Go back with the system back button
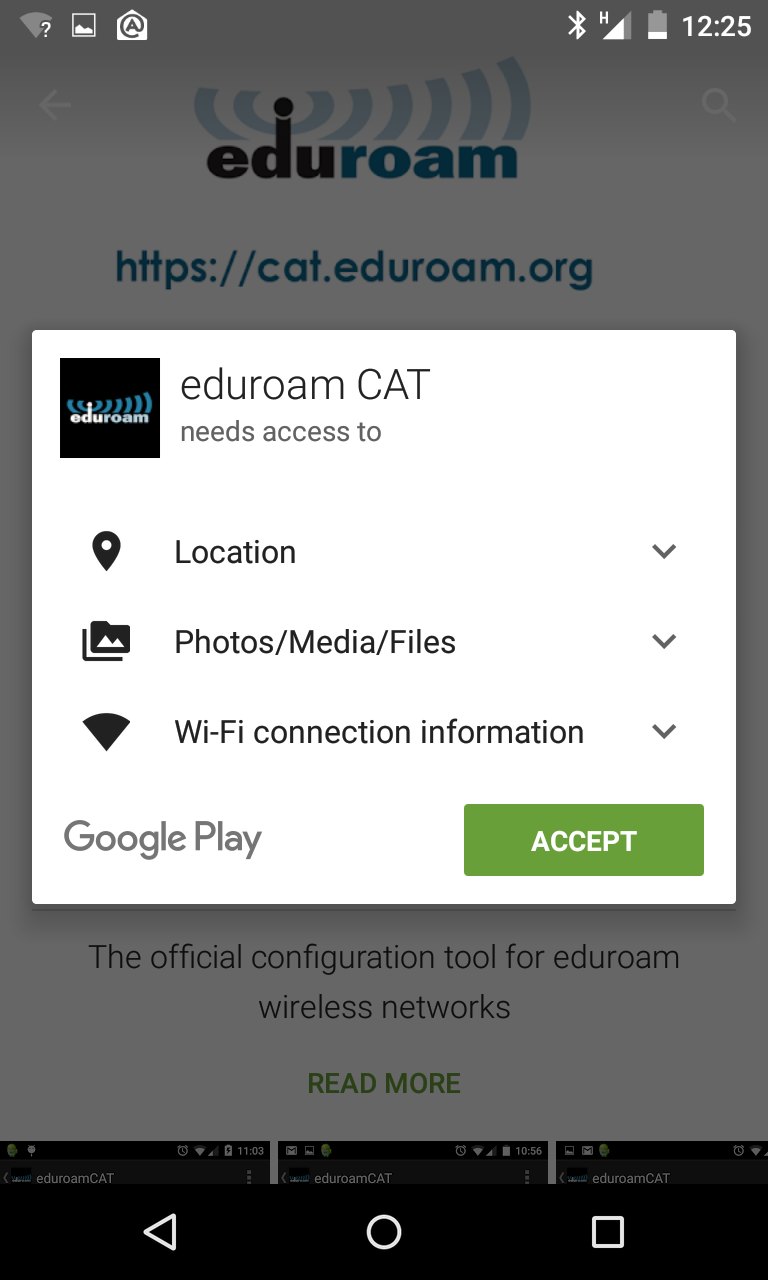This screenshot has height=1280, width=768. [160, 1232]
